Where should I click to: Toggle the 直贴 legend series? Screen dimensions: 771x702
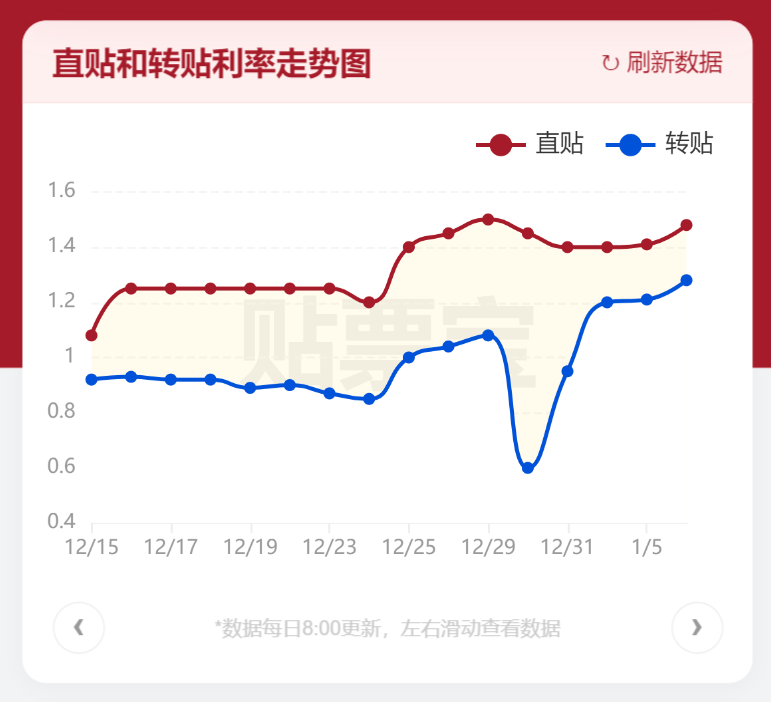pyautogui.click(x=531, y=144)
